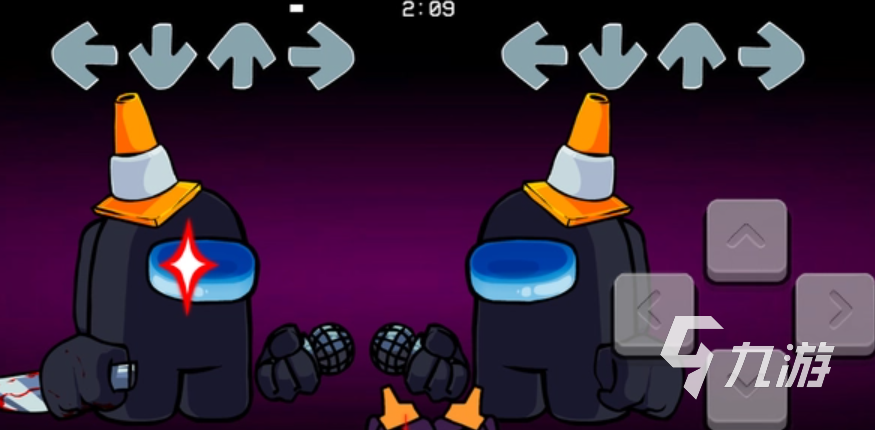Hit the left arrow pad button
The image size is (875, 430).
653,311
